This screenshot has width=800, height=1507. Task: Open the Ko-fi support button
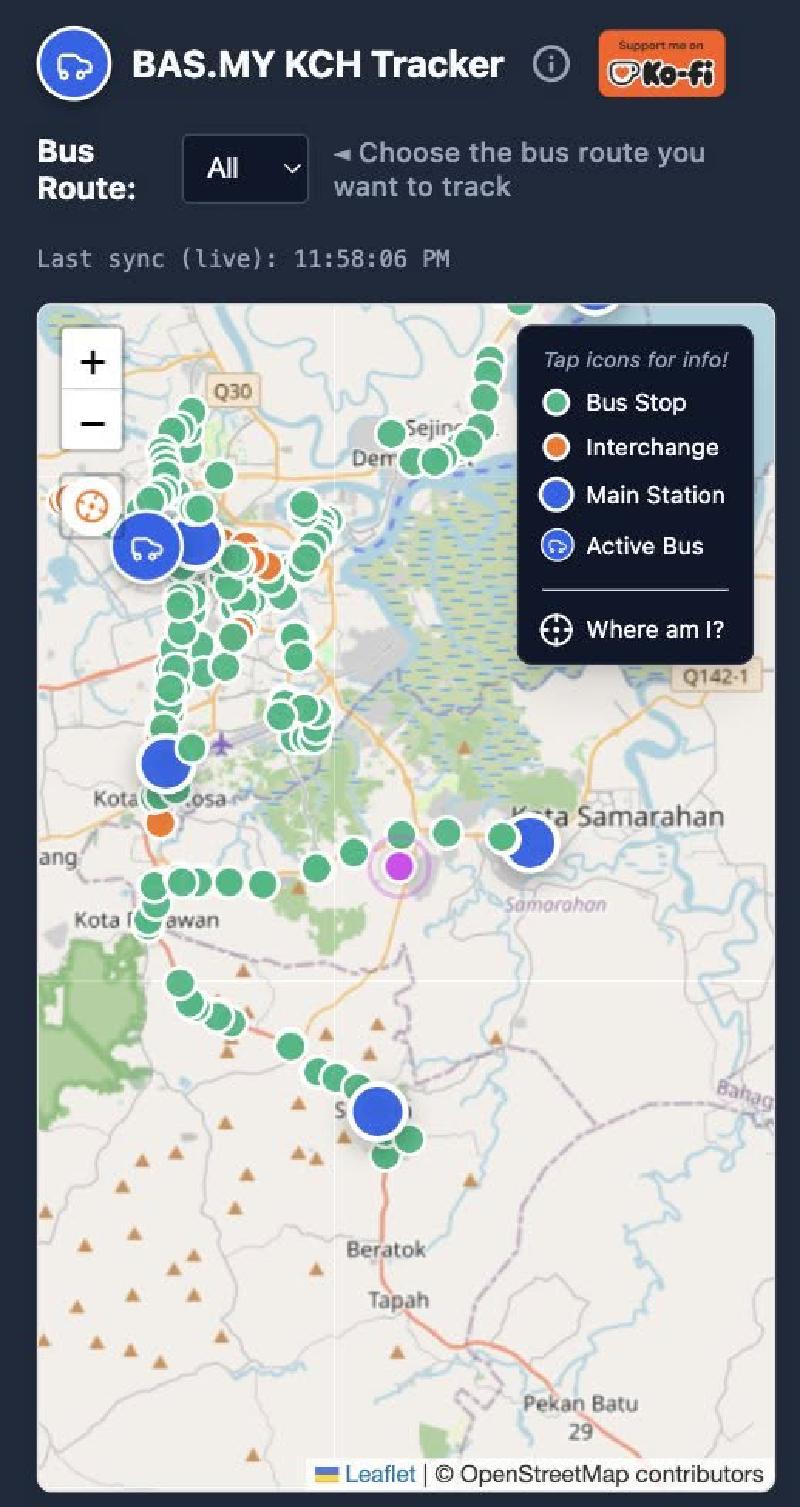[661, 64]
